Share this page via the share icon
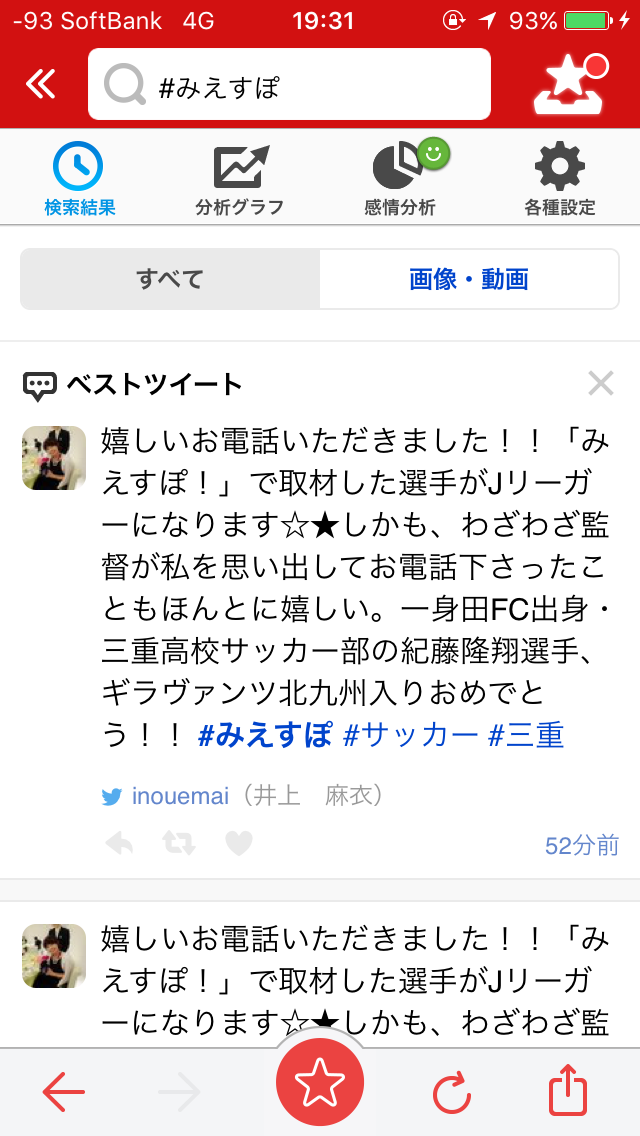Screen dimensions: 640x1136 tap(567, 1093)
